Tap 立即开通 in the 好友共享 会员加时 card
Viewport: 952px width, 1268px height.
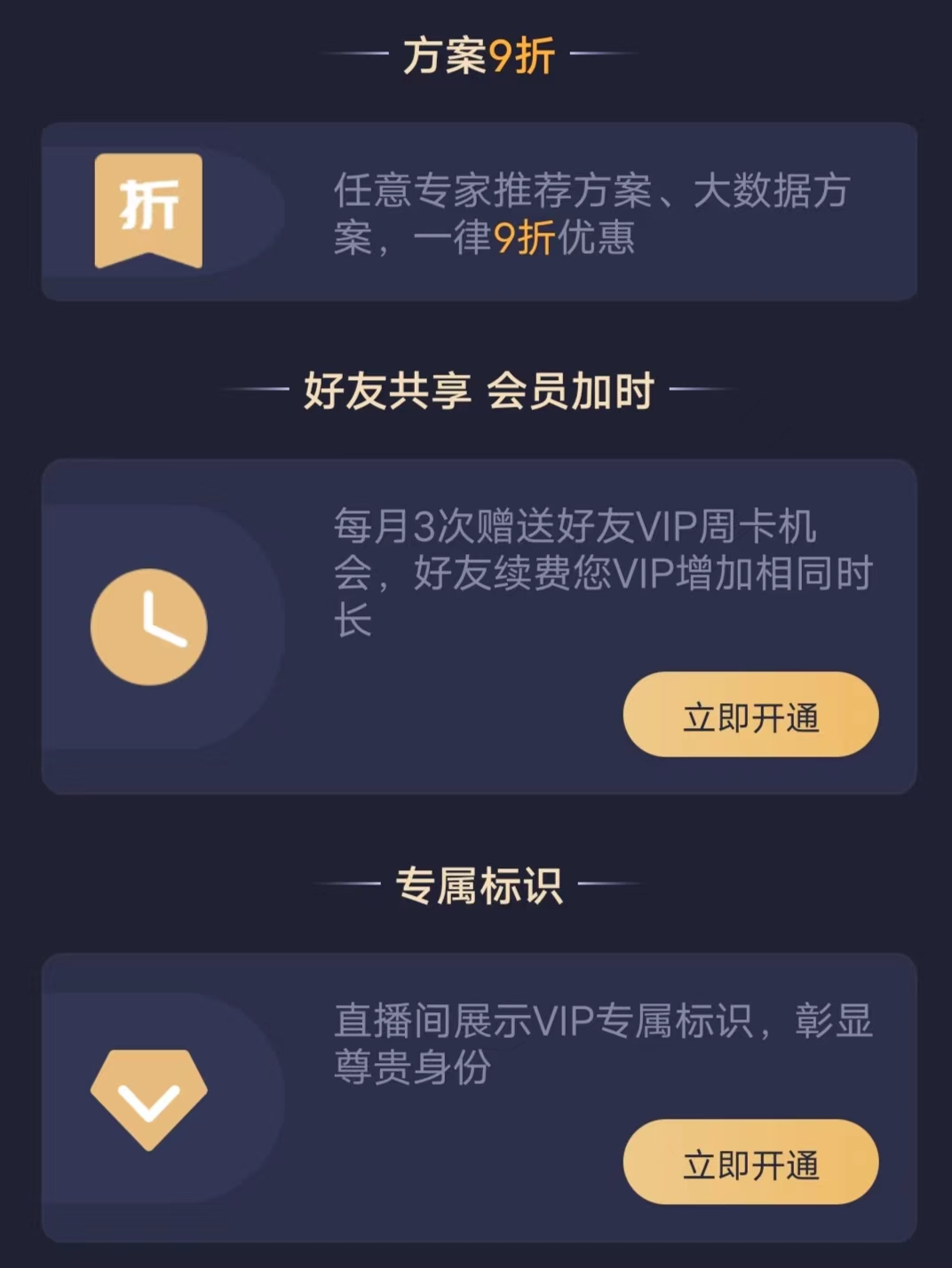(750, 716)
